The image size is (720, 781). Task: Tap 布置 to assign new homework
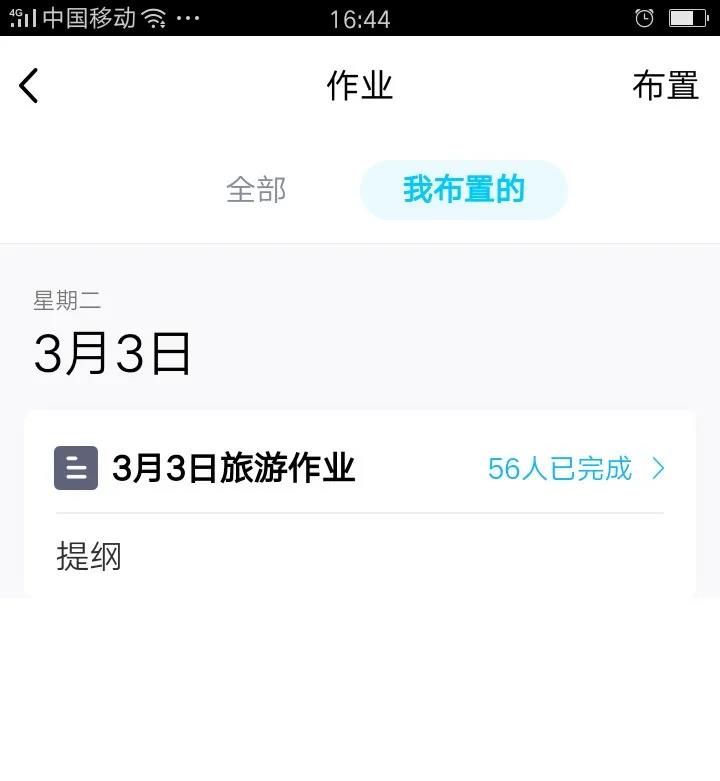[x=665, y=86]
